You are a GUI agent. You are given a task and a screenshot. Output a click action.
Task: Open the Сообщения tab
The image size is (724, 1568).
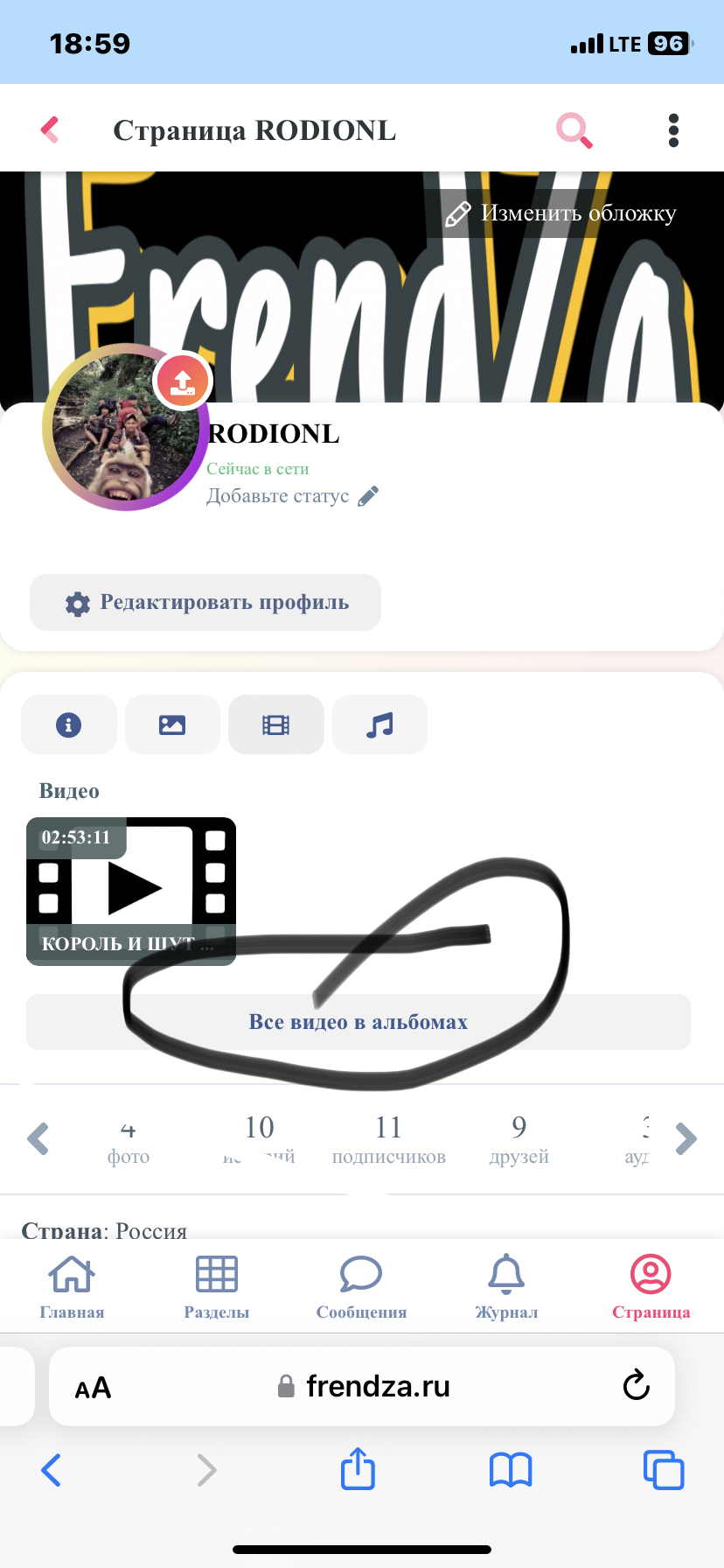(361, 1286)
